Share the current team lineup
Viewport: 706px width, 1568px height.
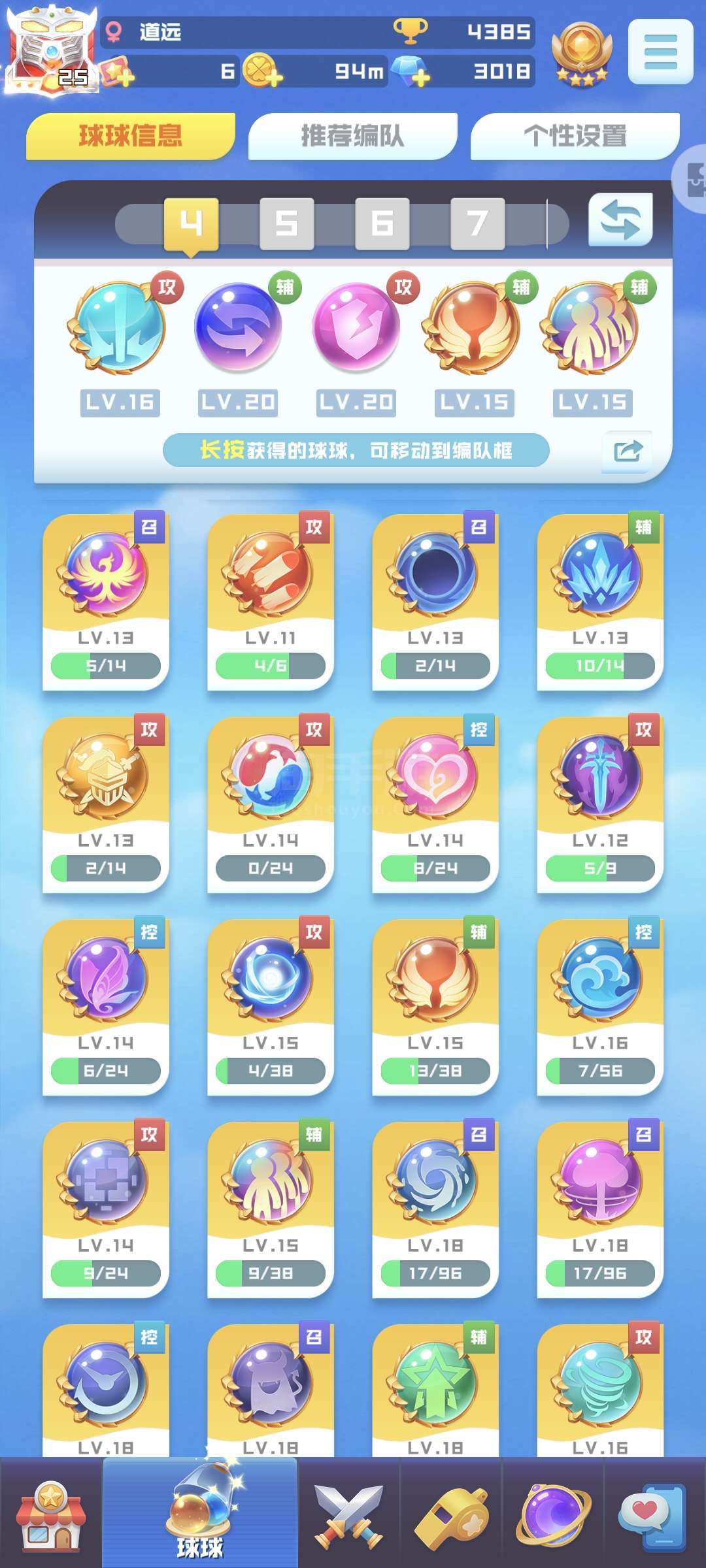pyautogui.click(x=627, y=451)
